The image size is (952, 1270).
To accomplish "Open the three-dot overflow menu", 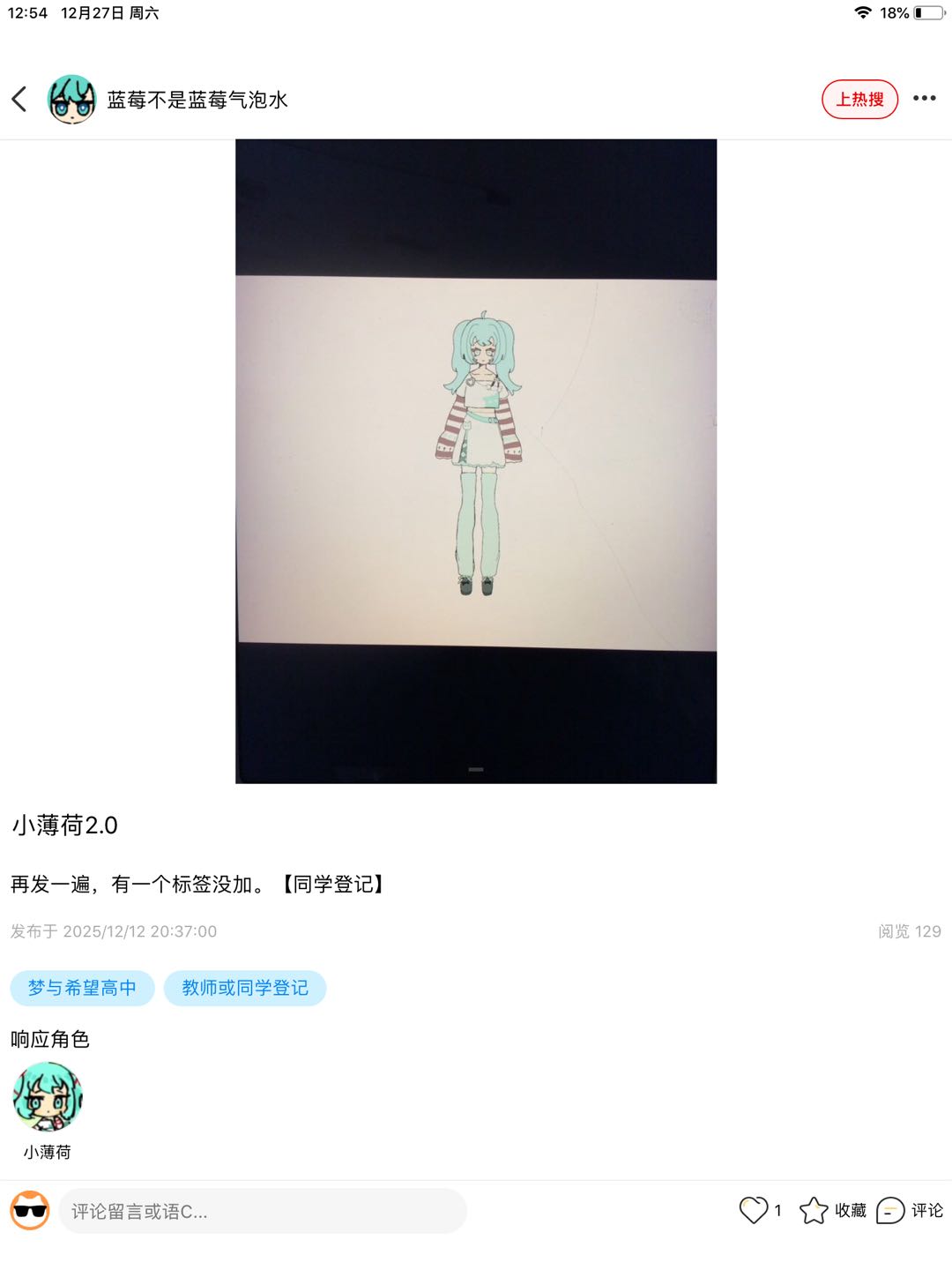I will pyautogui.click(x=924, y=98).
